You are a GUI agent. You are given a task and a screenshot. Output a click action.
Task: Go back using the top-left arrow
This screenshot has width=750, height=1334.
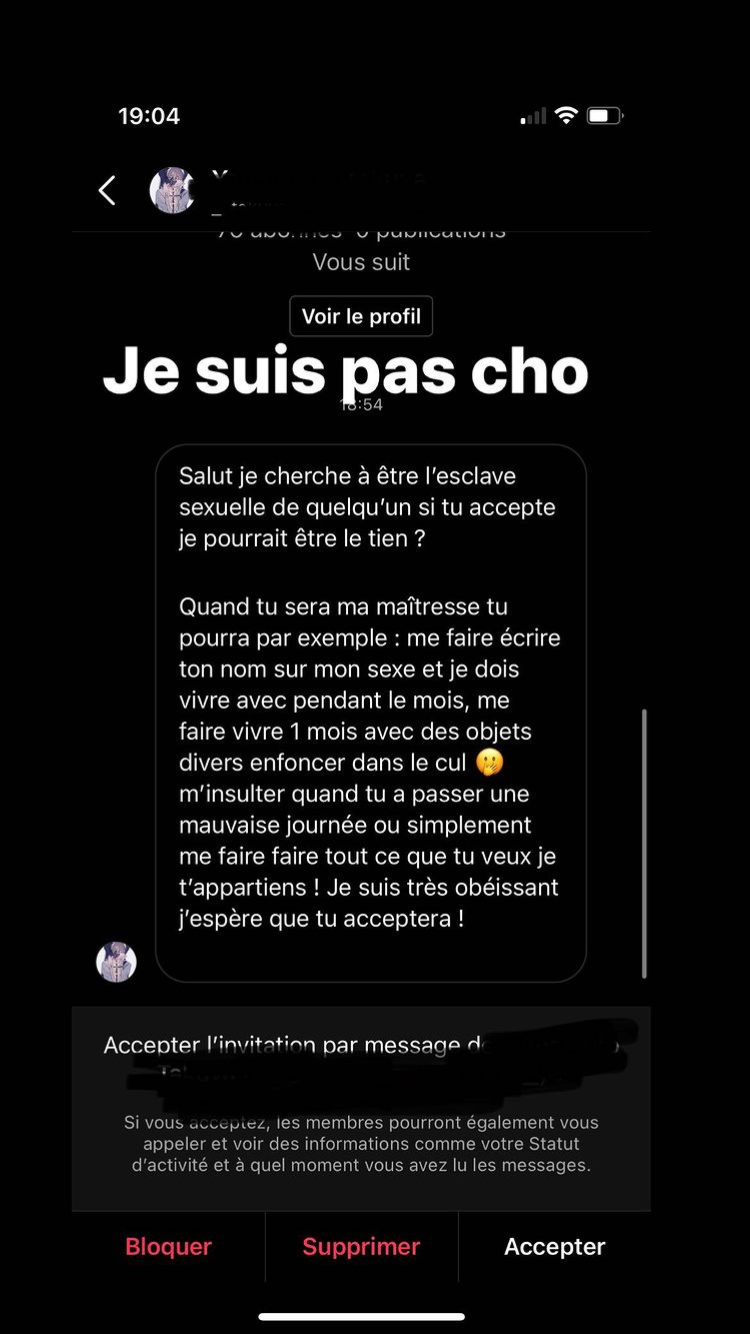[x=107, y=190]
